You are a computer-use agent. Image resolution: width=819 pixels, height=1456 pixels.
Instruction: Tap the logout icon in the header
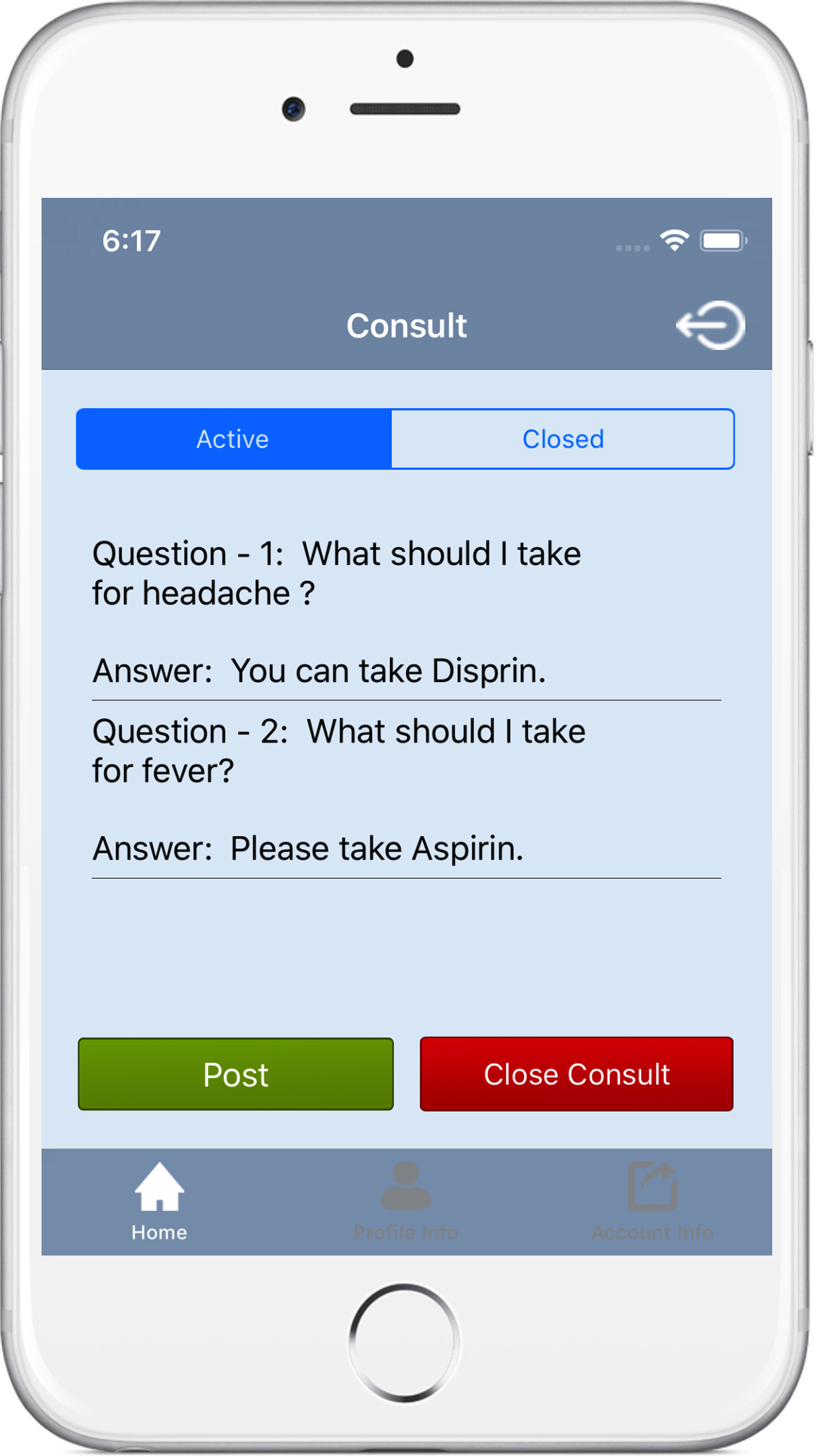[x=710, y=325]
